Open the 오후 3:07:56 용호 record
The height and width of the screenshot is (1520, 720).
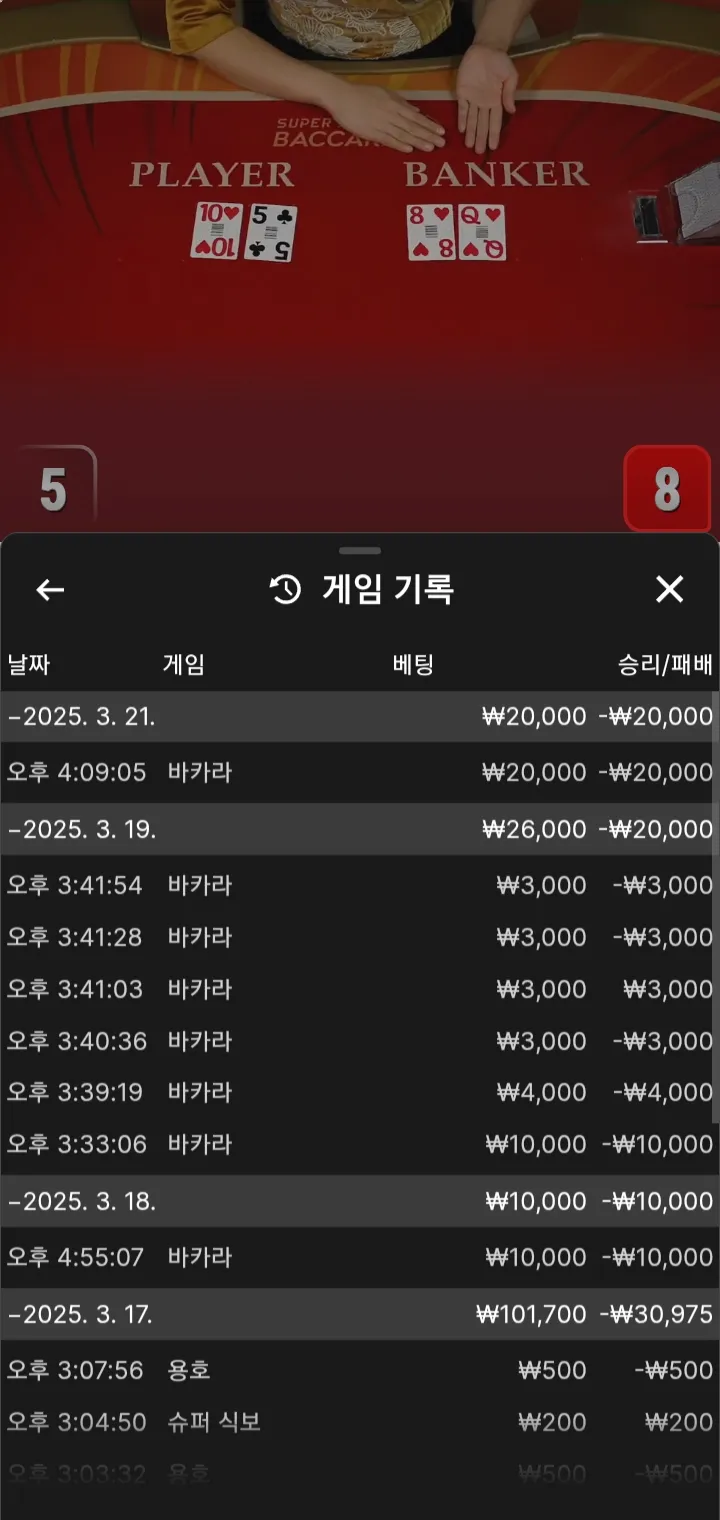pyautogui.click(x=360, y=1370)
